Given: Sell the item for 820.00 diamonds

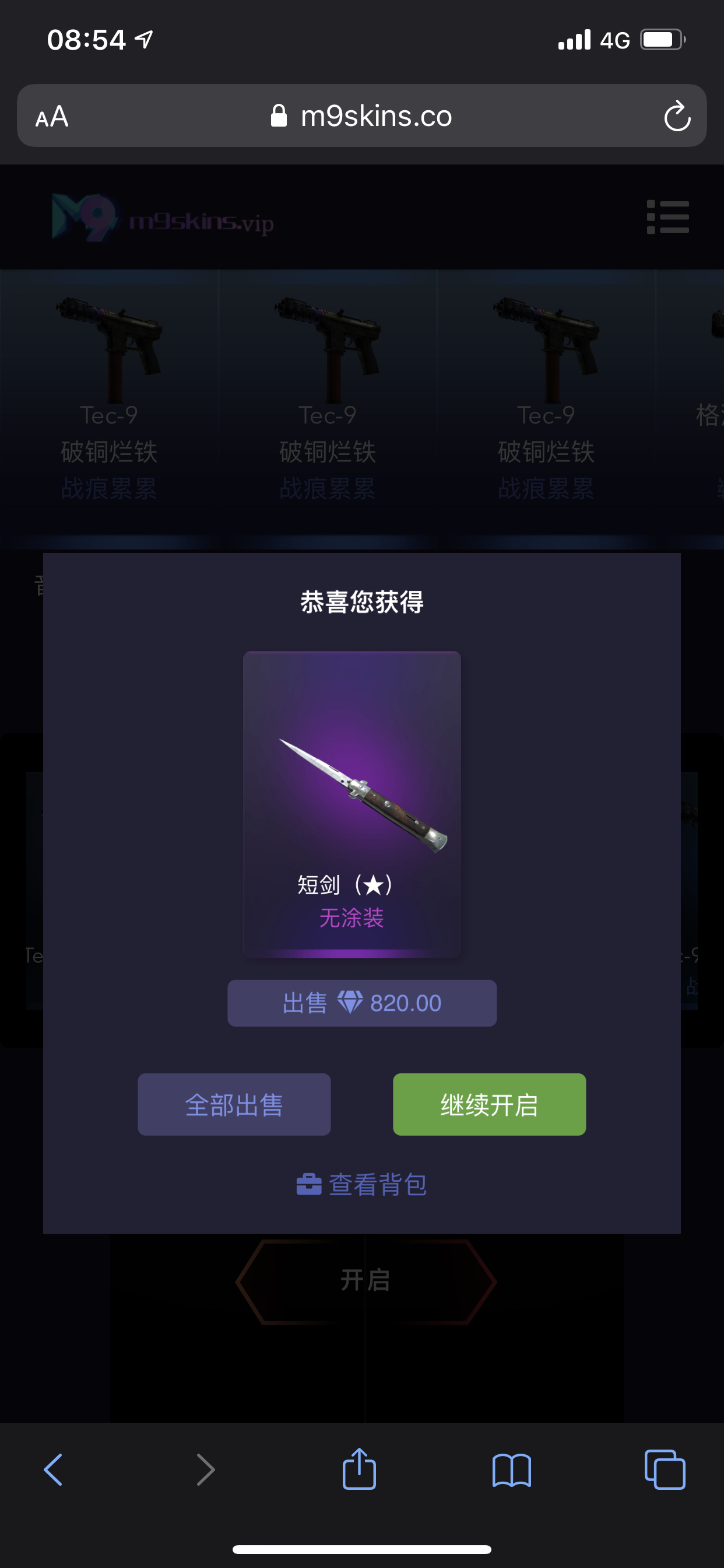Looking at the screenshot, I should tap(362, 1003).
